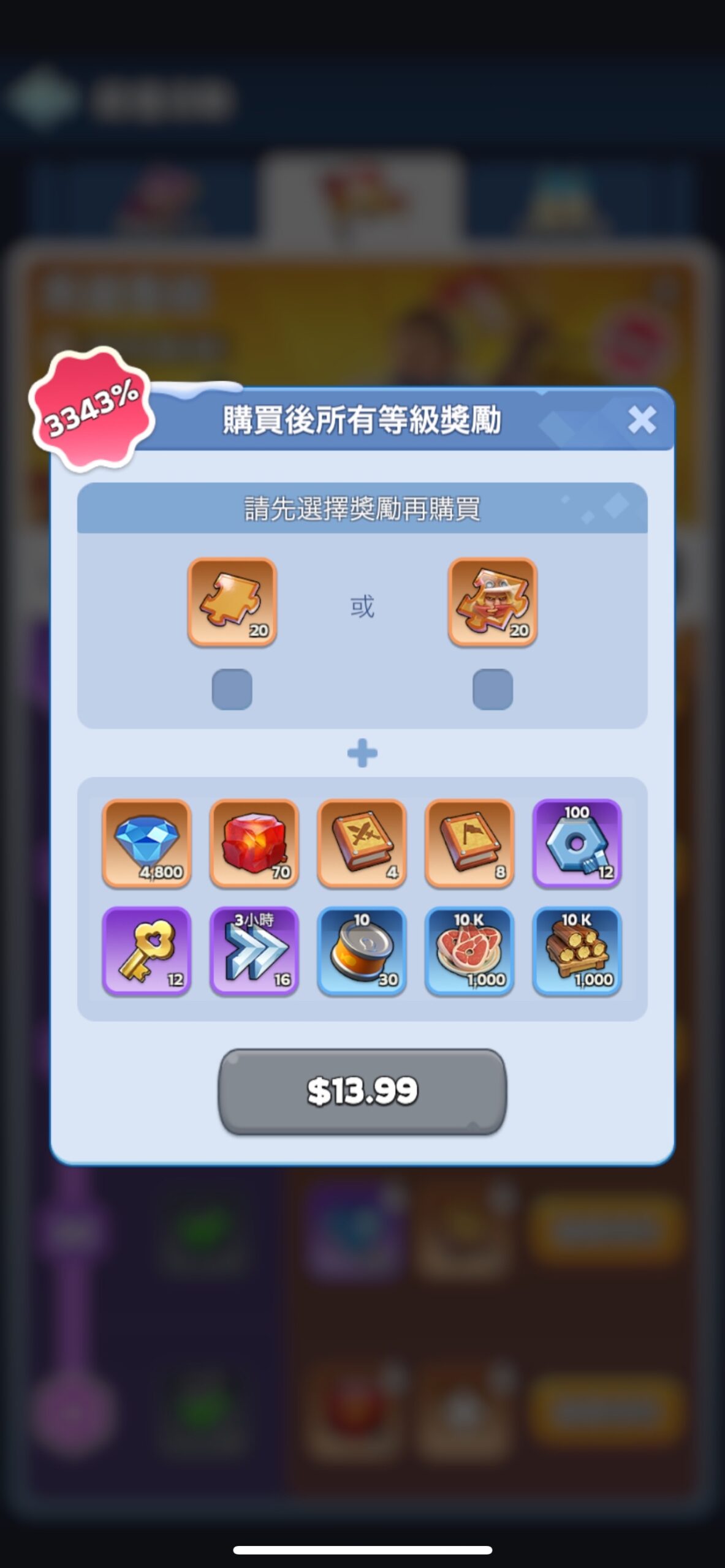
Task: Select the hero puzzle piece reward checkbox
Action: click(492, 690)
